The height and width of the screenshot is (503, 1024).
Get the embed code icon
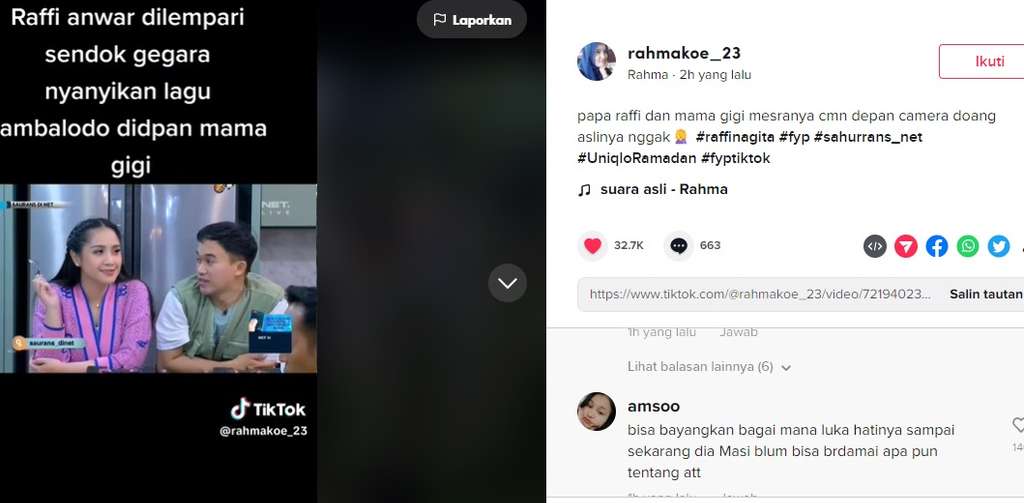tap(875, 246)
